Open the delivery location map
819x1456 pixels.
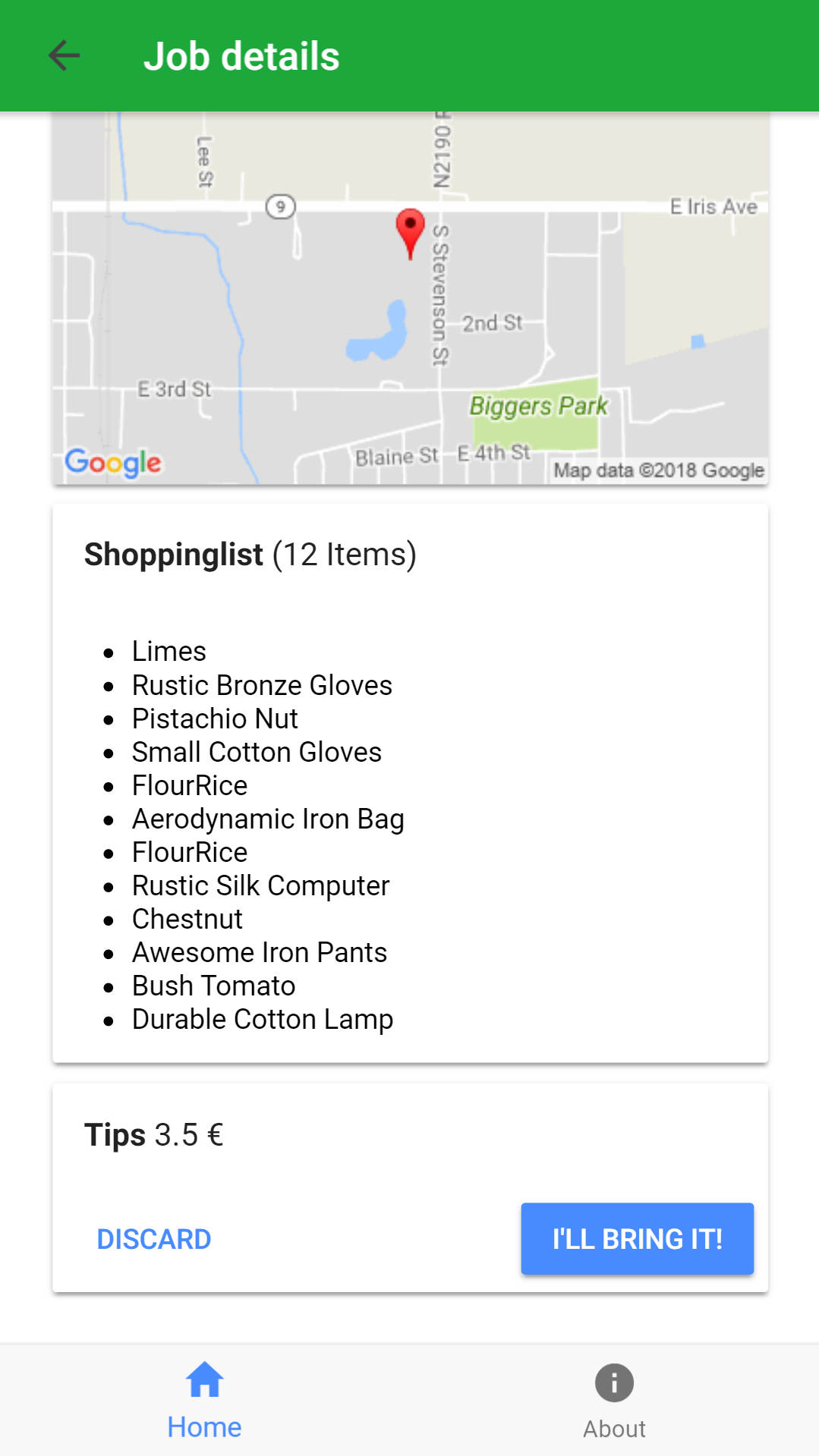pos(410,297)
